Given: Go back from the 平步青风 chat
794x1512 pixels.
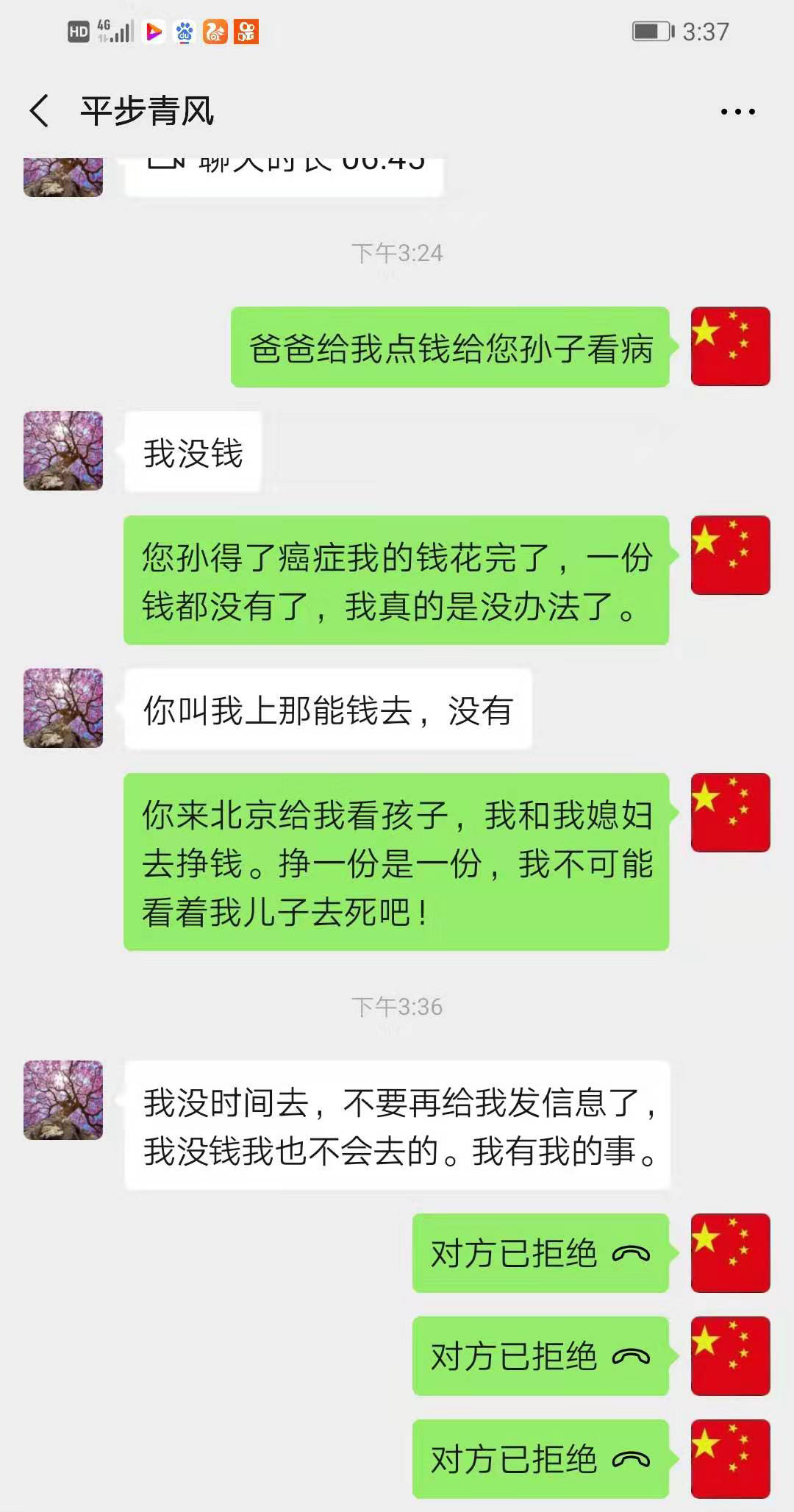Looking at the screenshot, I should (x=40, y=111).
